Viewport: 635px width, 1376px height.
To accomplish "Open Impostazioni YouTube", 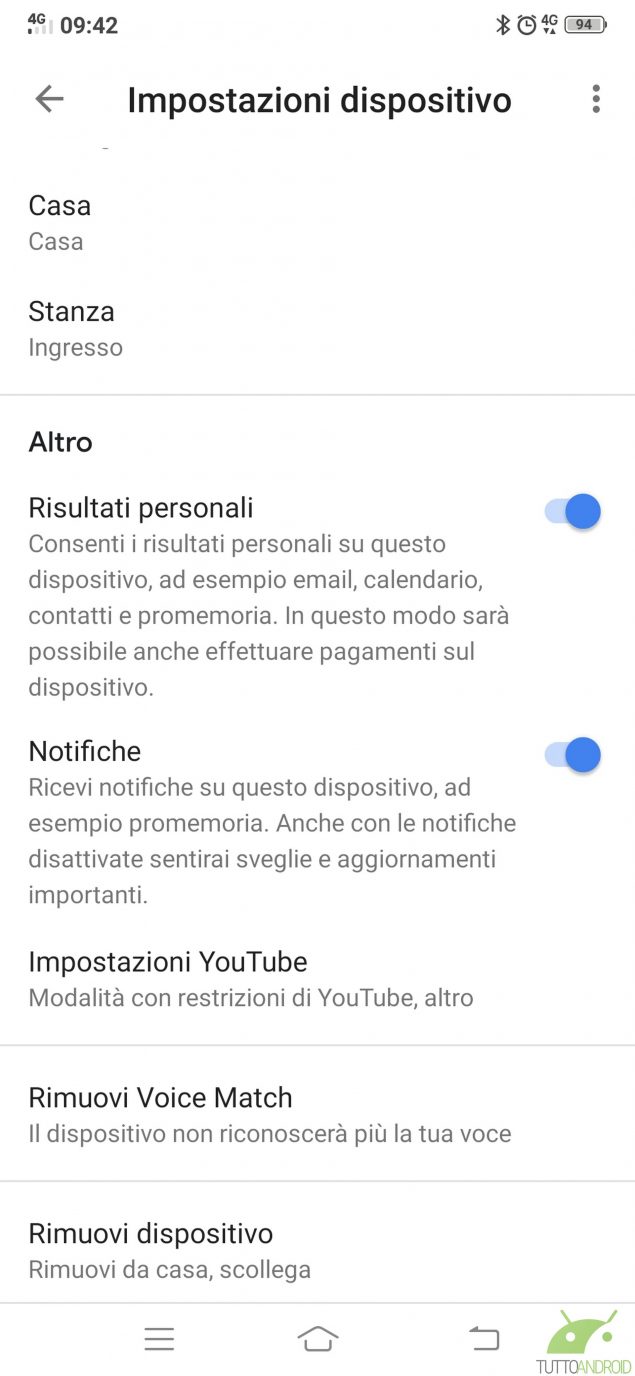I will click(x=317, y=979).
